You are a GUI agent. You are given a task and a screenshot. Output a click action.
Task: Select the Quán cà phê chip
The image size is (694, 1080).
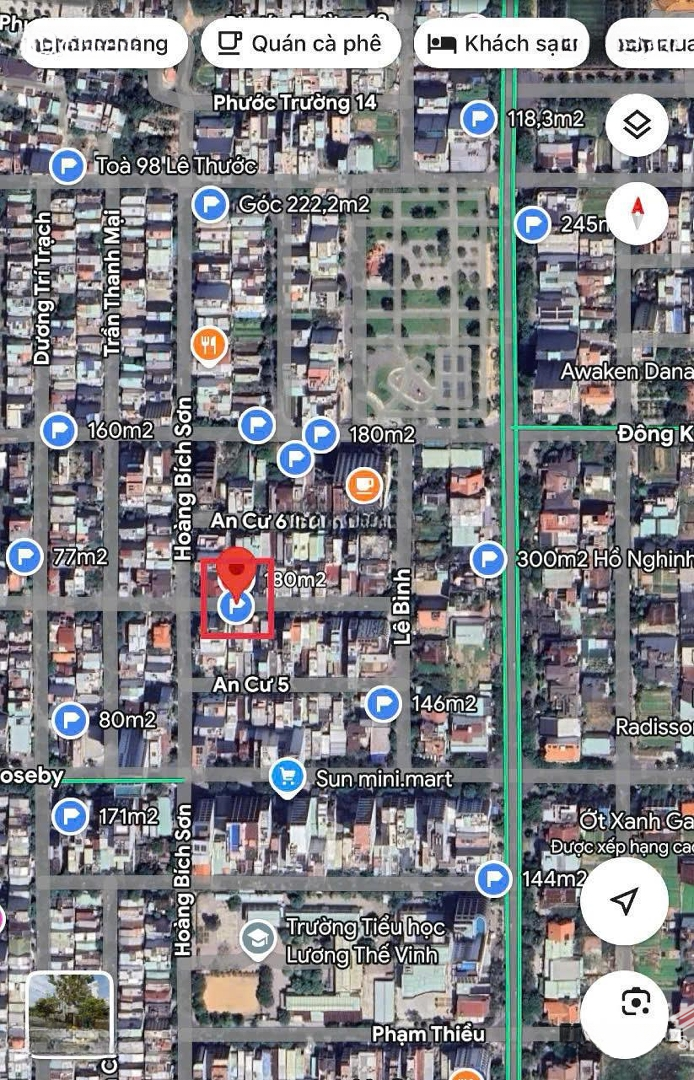tap(300, 43)
